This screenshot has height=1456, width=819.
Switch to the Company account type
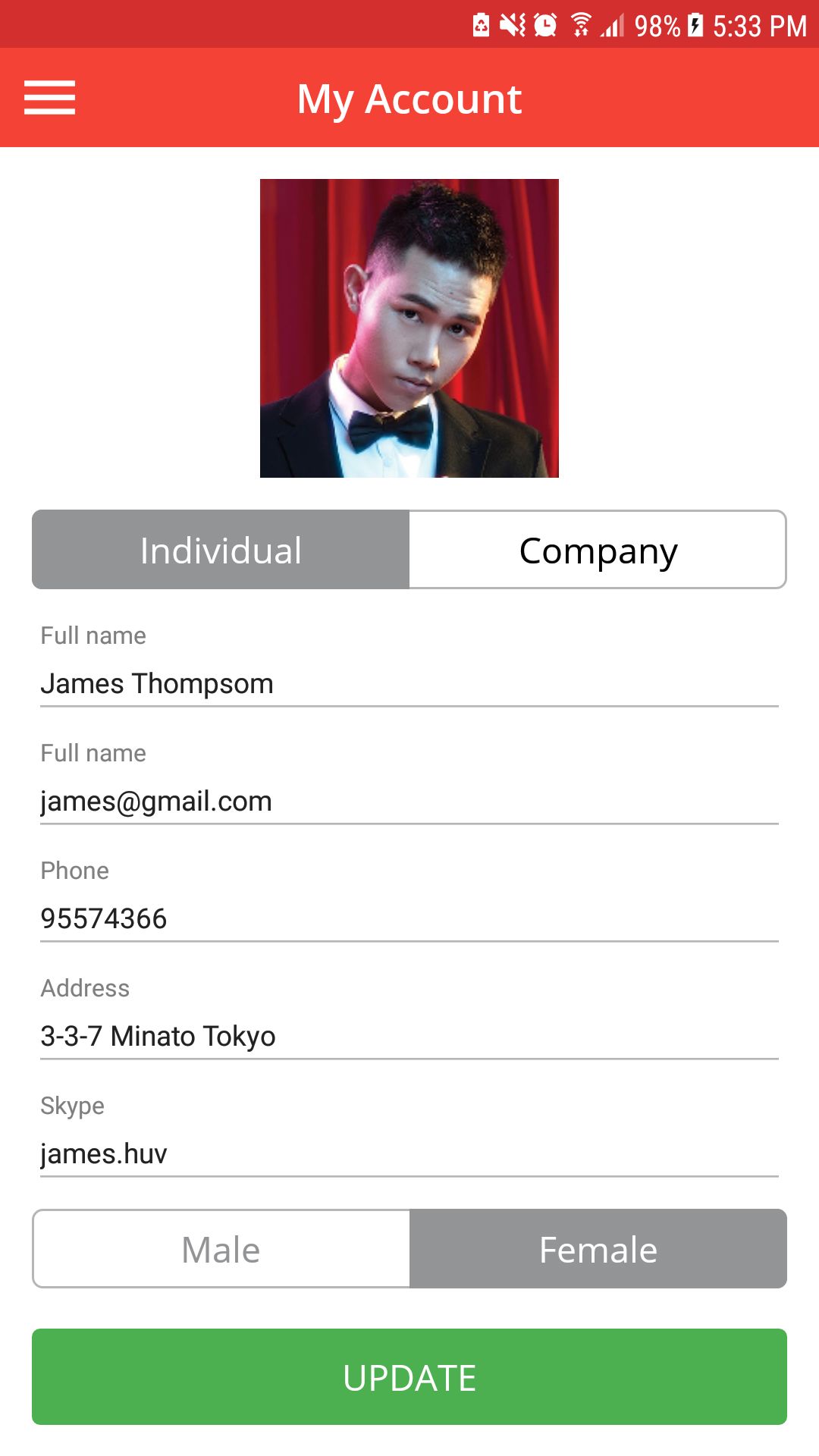598,550
